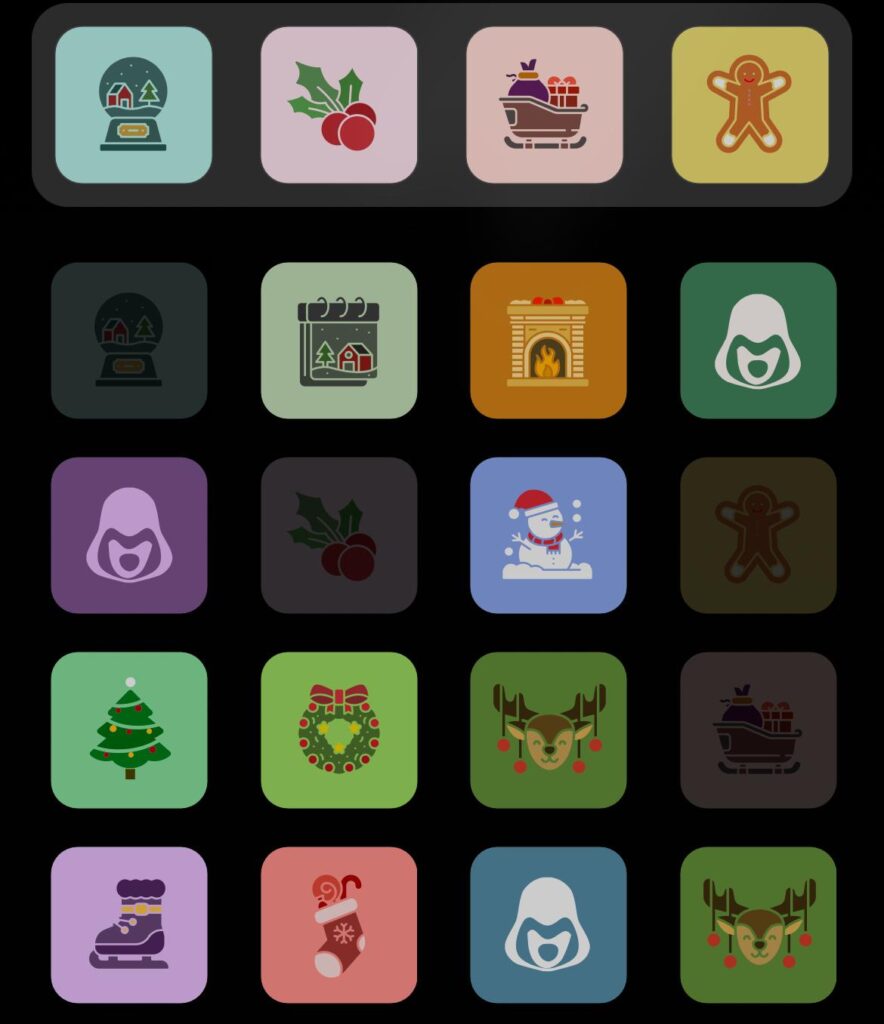Tap the fireplace tile
The width and height of the screenshot is (884, 1024).
pos(548,340)
